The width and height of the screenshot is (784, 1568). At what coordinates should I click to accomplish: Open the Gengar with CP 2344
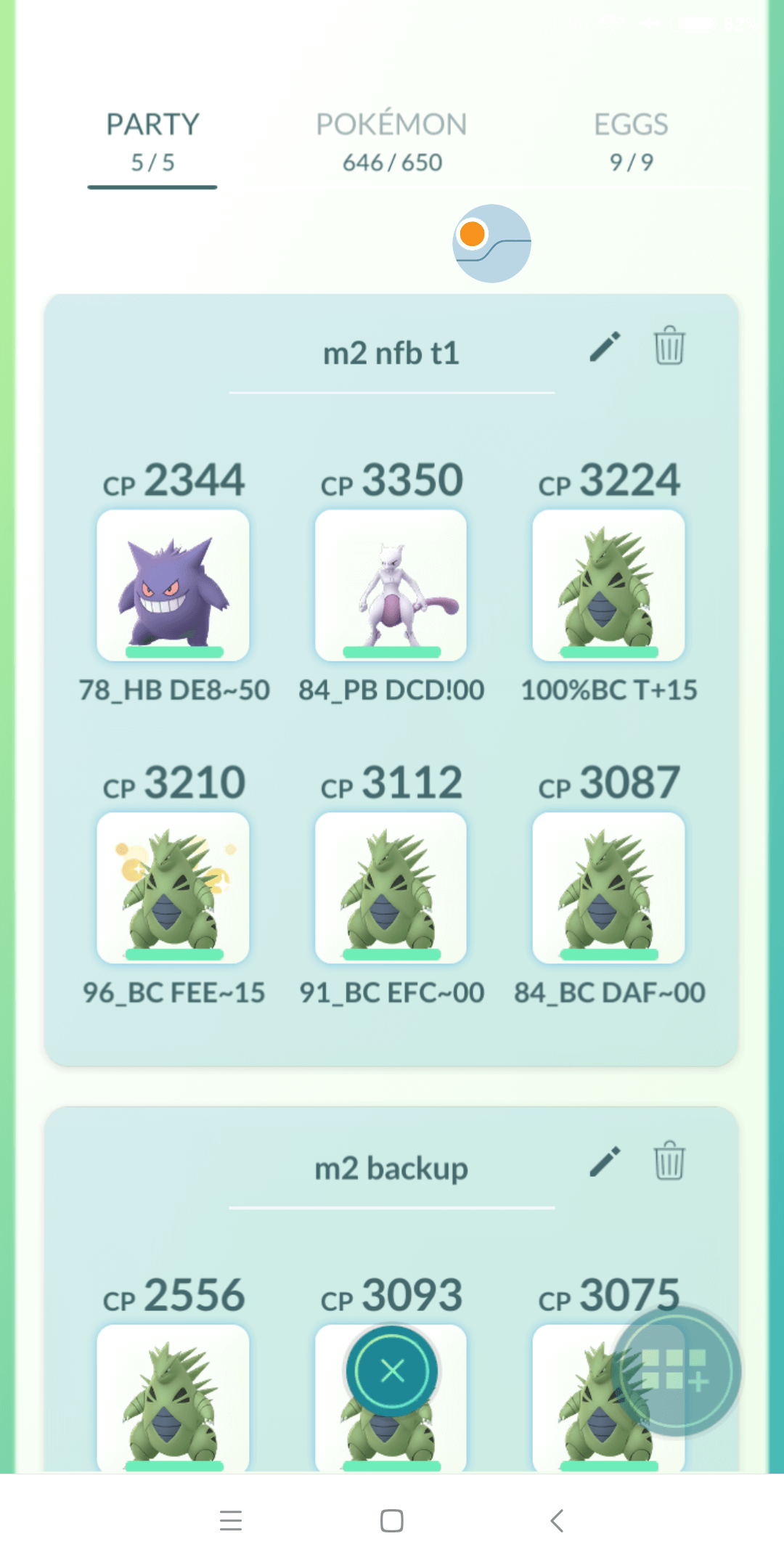click(173, 585)
